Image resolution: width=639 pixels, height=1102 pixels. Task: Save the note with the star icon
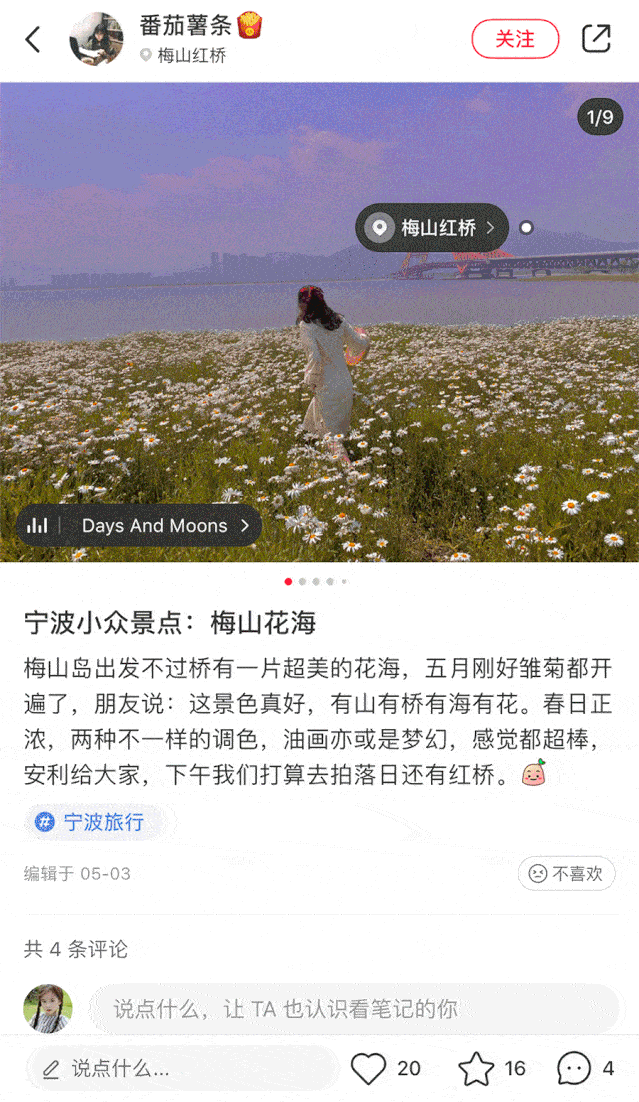(476, 1068)
